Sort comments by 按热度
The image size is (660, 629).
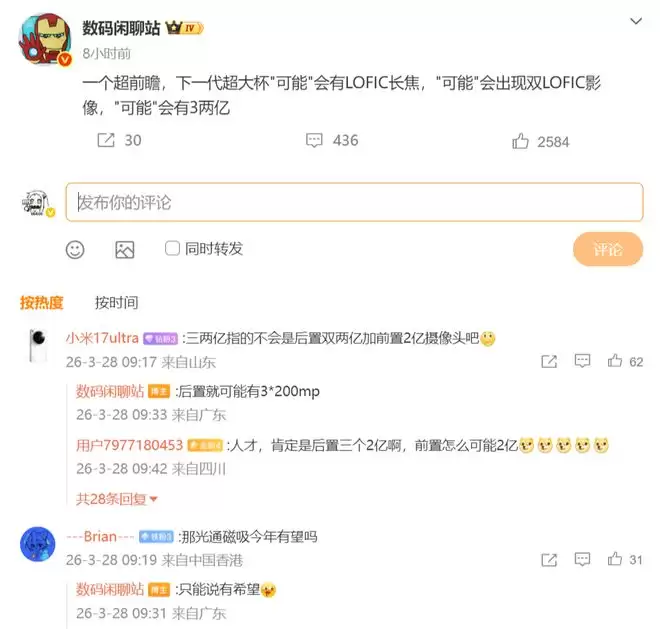pyautogui.click(x=41, y=302)
